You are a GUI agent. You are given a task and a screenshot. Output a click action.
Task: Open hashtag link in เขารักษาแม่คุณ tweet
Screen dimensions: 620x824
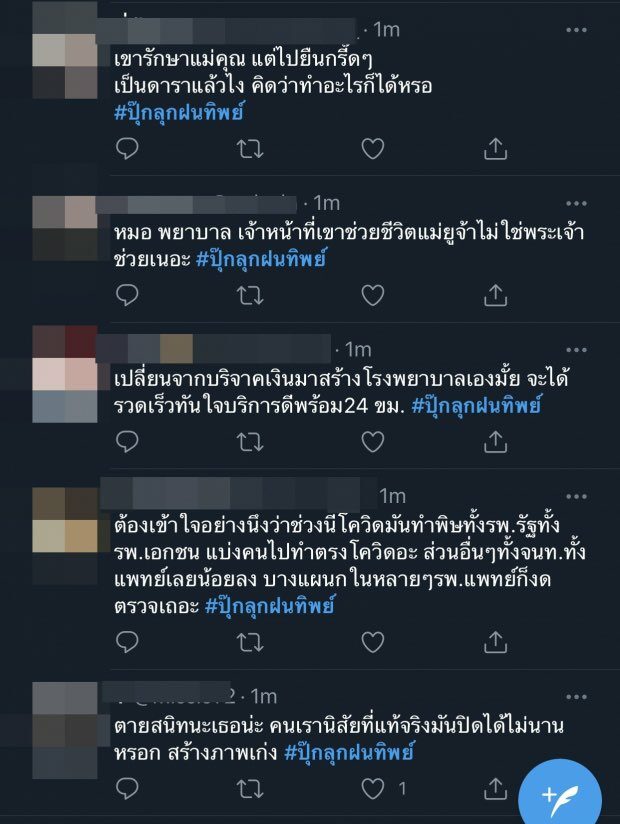point(179,112)
